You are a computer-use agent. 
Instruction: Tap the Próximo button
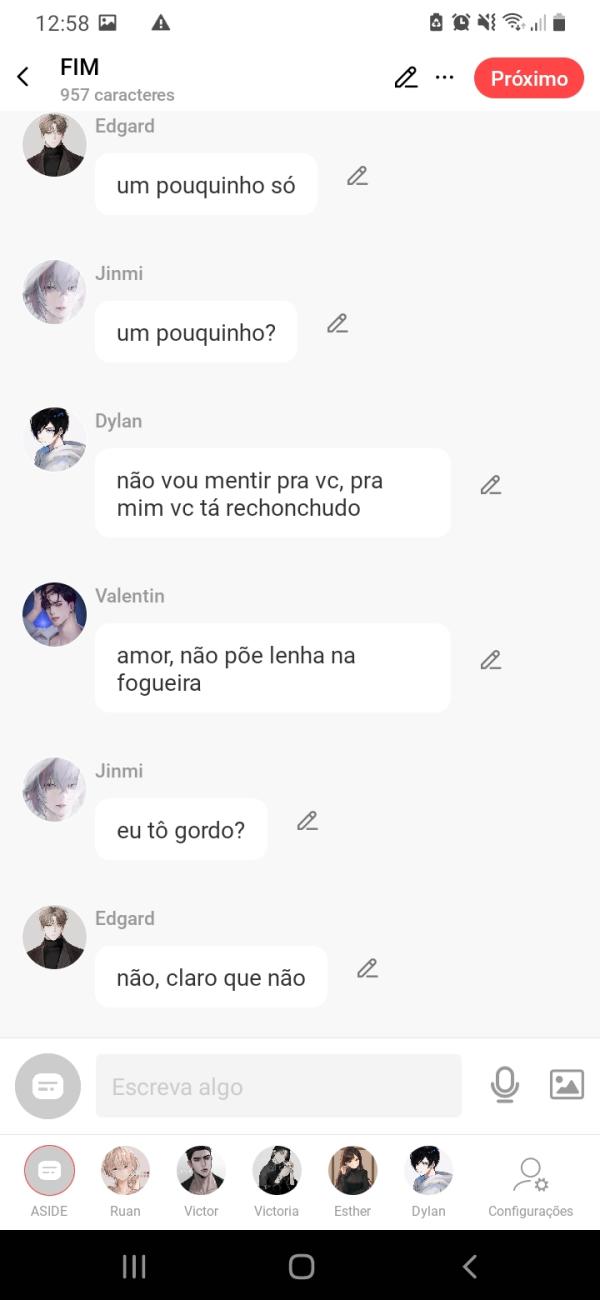pyautogui.click(x=528, y=78)
